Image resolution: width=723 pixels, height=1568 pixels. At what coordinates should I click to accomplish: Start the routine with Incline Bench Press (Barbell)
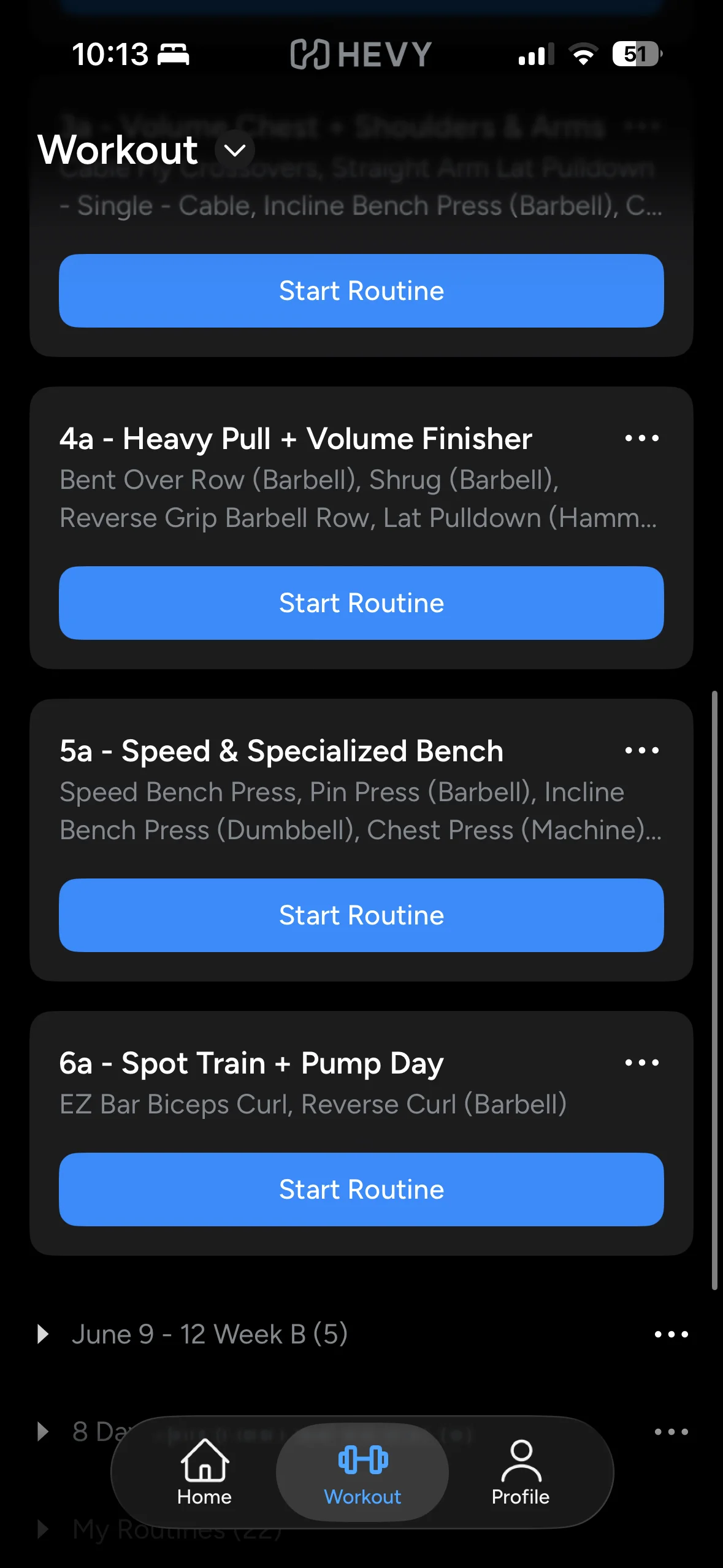tap(361, 291)
